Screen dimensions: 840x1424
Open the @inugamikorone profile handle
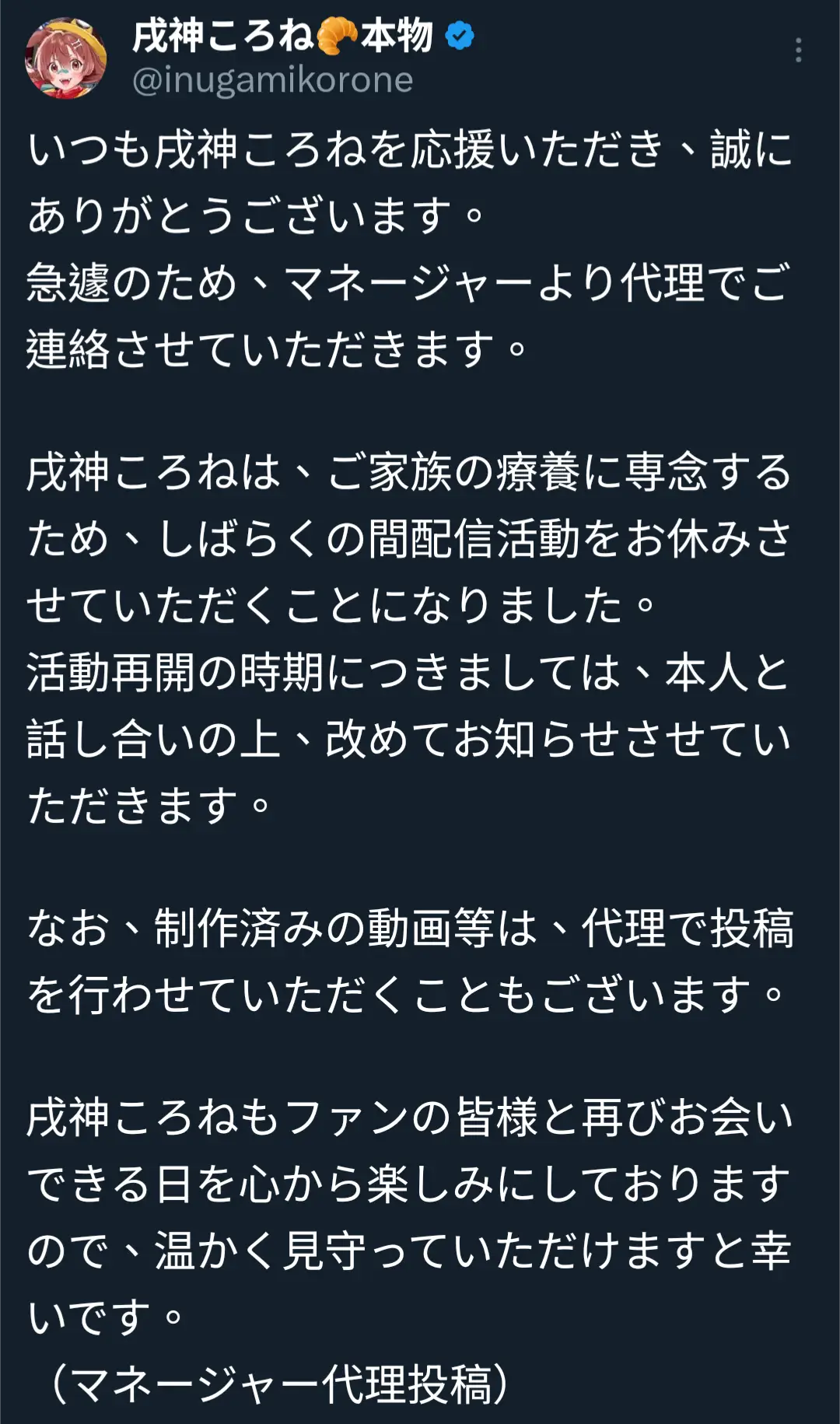pyautogui.click(x=272, y=80)
